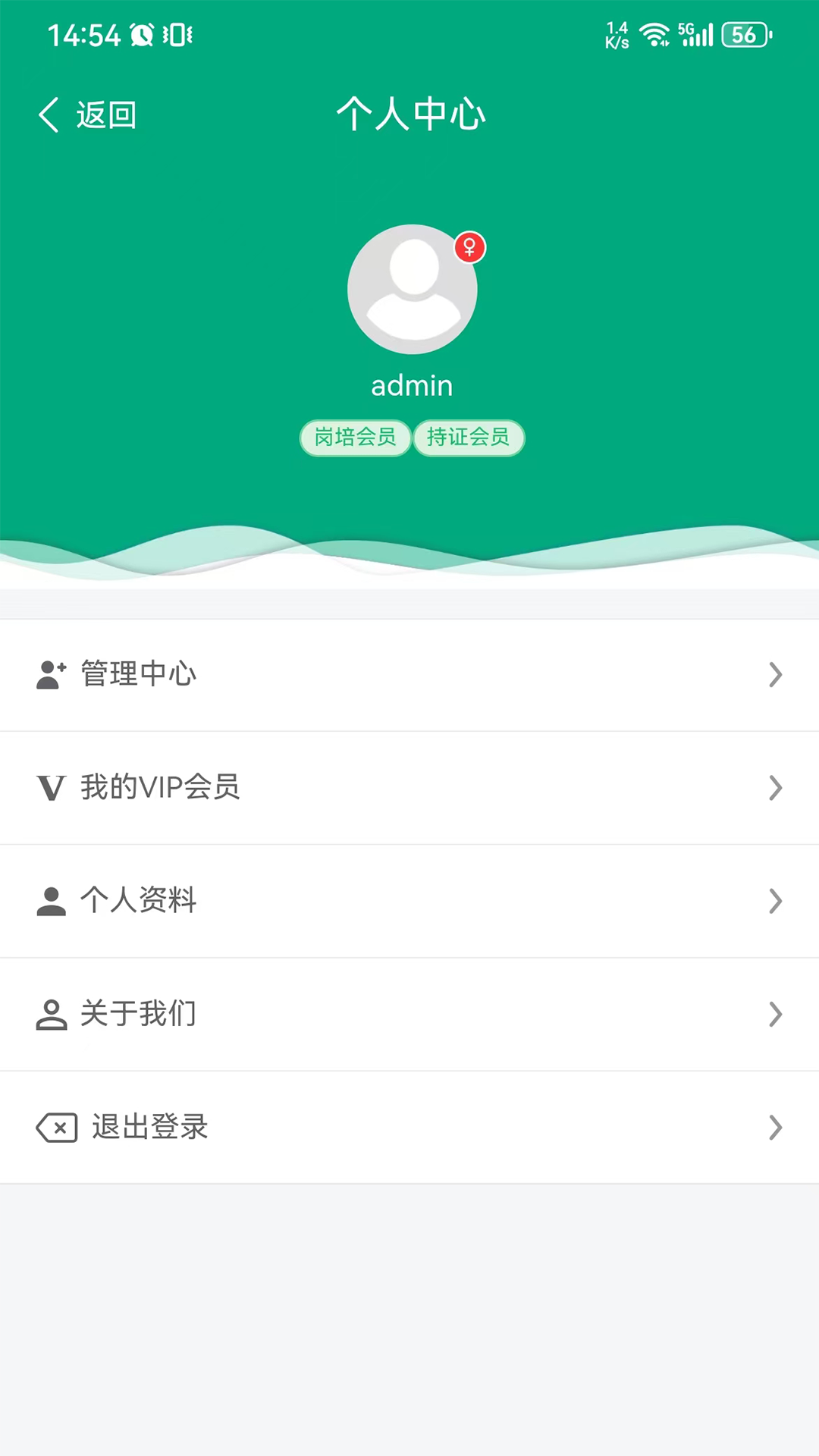Open the 关于我们 entry
This screenshot has height=1456, width=819.
click(x=409, y=1014)
